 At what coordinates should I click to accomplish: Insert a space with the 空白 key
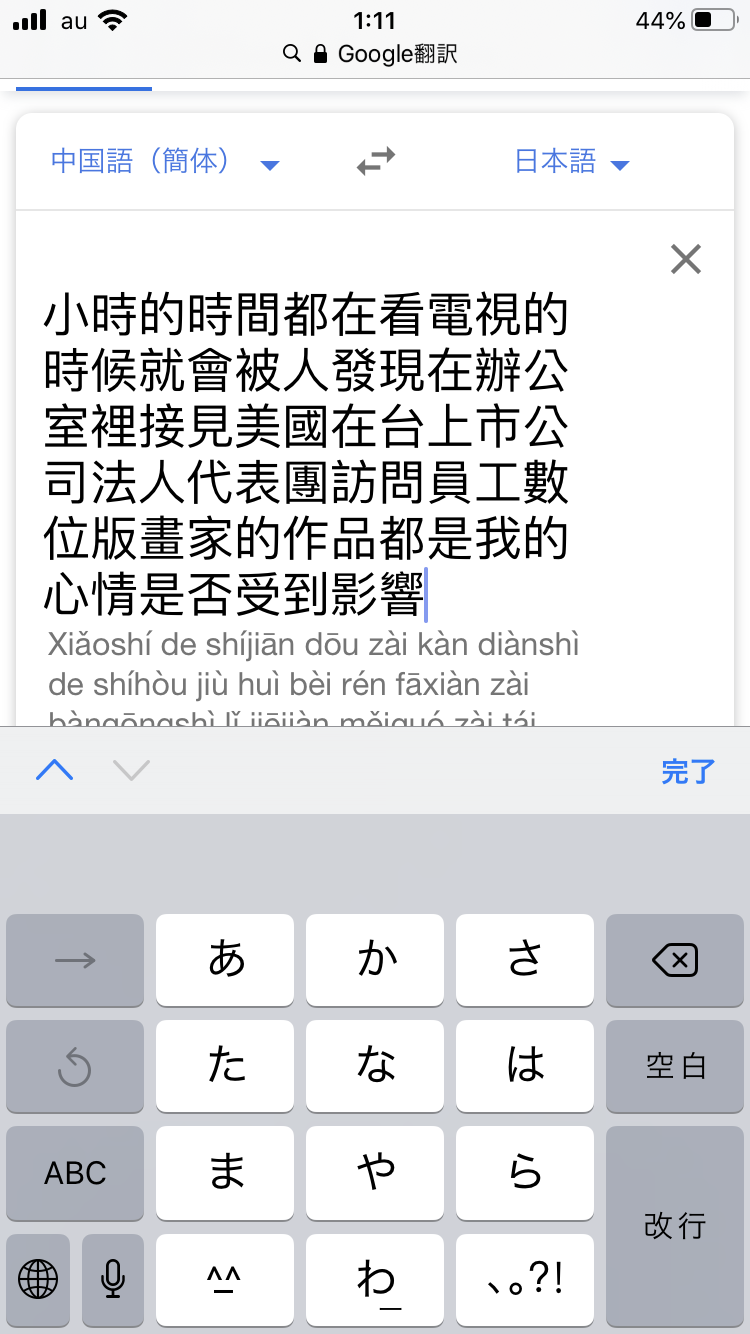[x=675, y=1066]
